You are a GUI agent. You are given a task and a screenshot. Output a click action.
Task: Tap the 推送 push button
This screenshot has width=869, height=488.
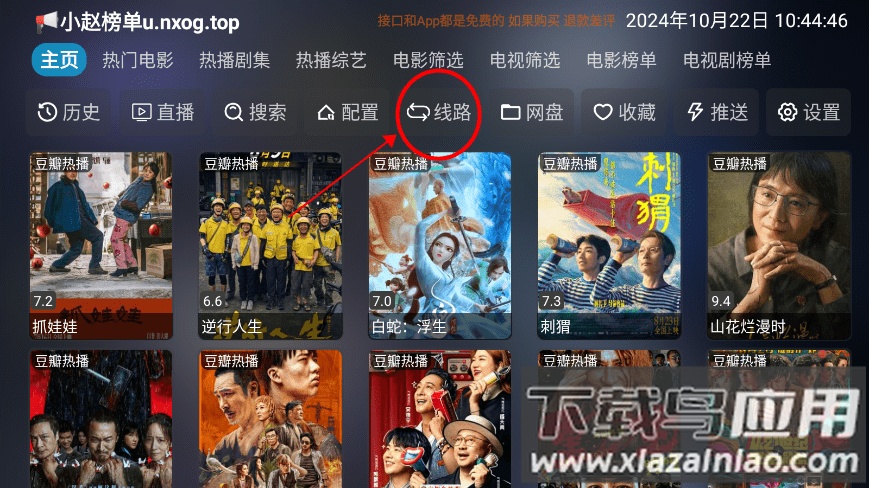click(x=717, y=112)
